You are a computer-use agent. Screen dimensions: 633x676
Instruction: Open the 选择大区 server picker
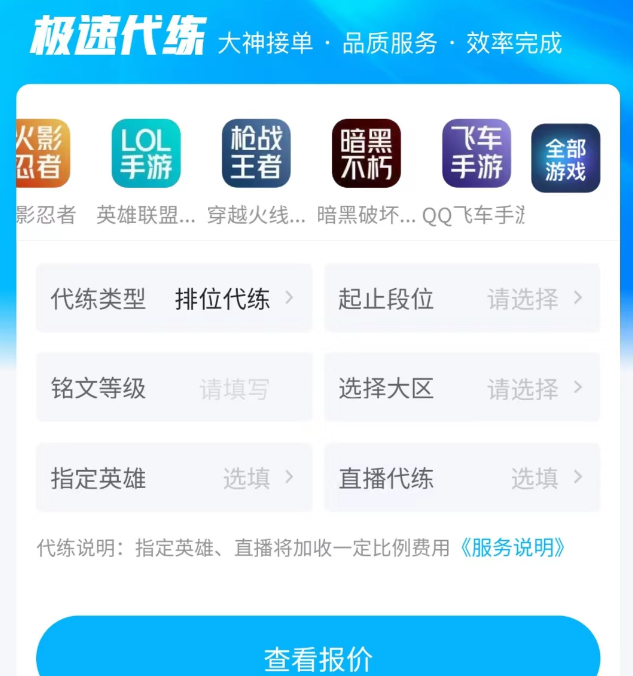pyautogui.click(x=462, y=388)
